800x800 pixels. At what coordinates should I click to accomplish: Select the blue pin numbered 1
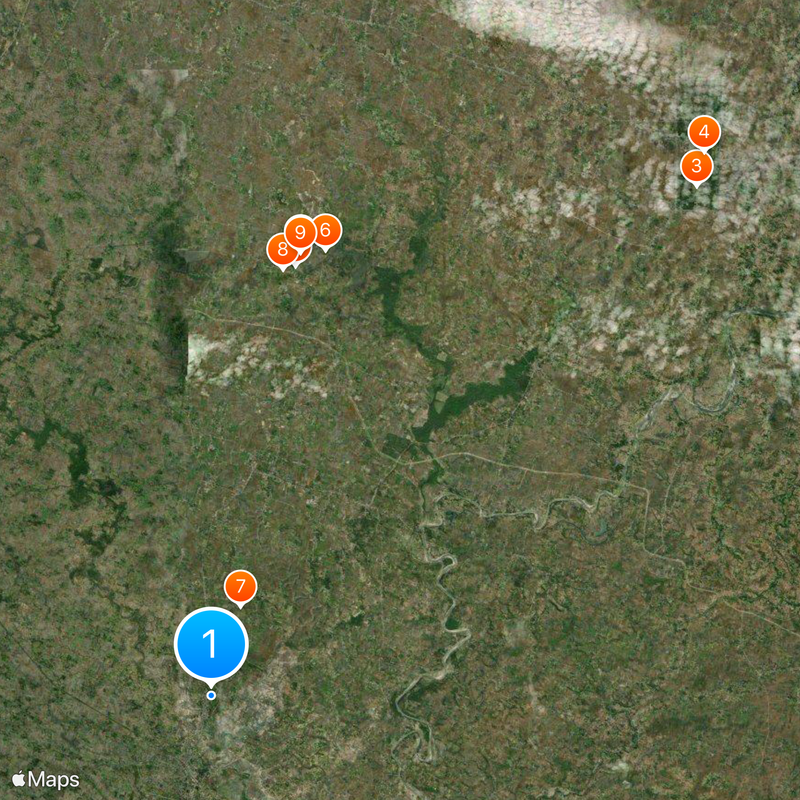[211, 644]
